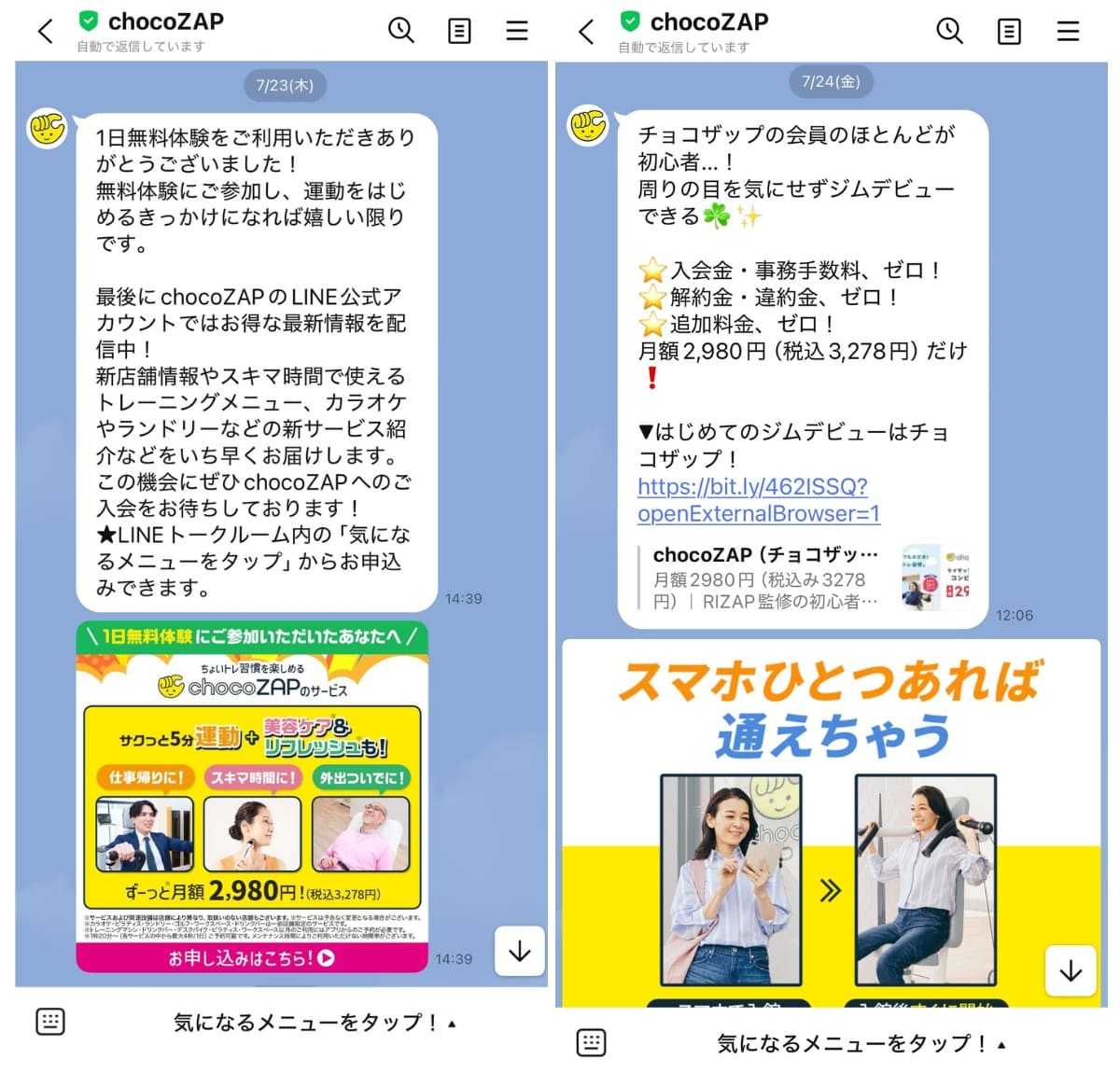Open the bit.ly link in the 7/24 message
Viewport: 1120px width, 1073px height.
click(759, 500)
